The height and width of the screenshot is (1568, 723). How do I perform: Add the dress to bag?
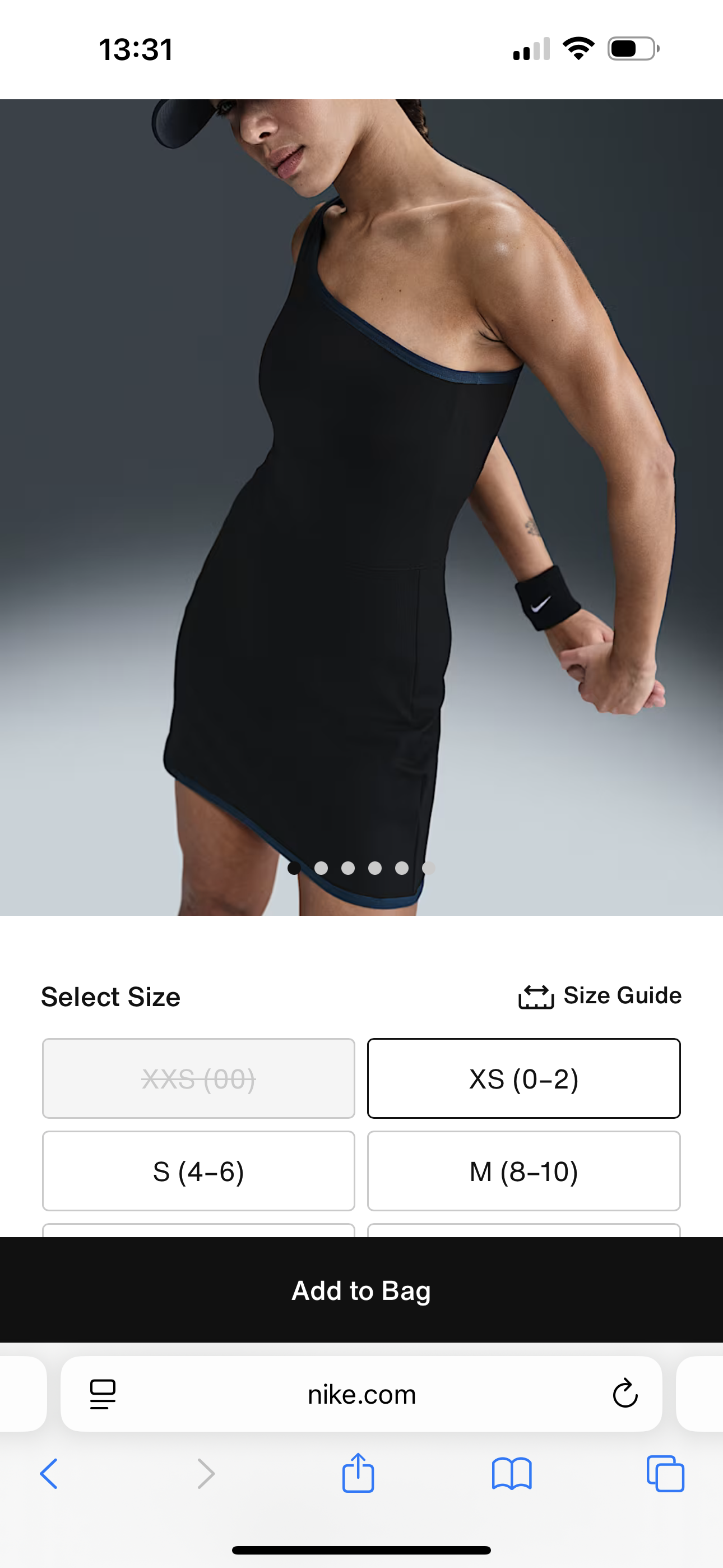(361, 1290)
